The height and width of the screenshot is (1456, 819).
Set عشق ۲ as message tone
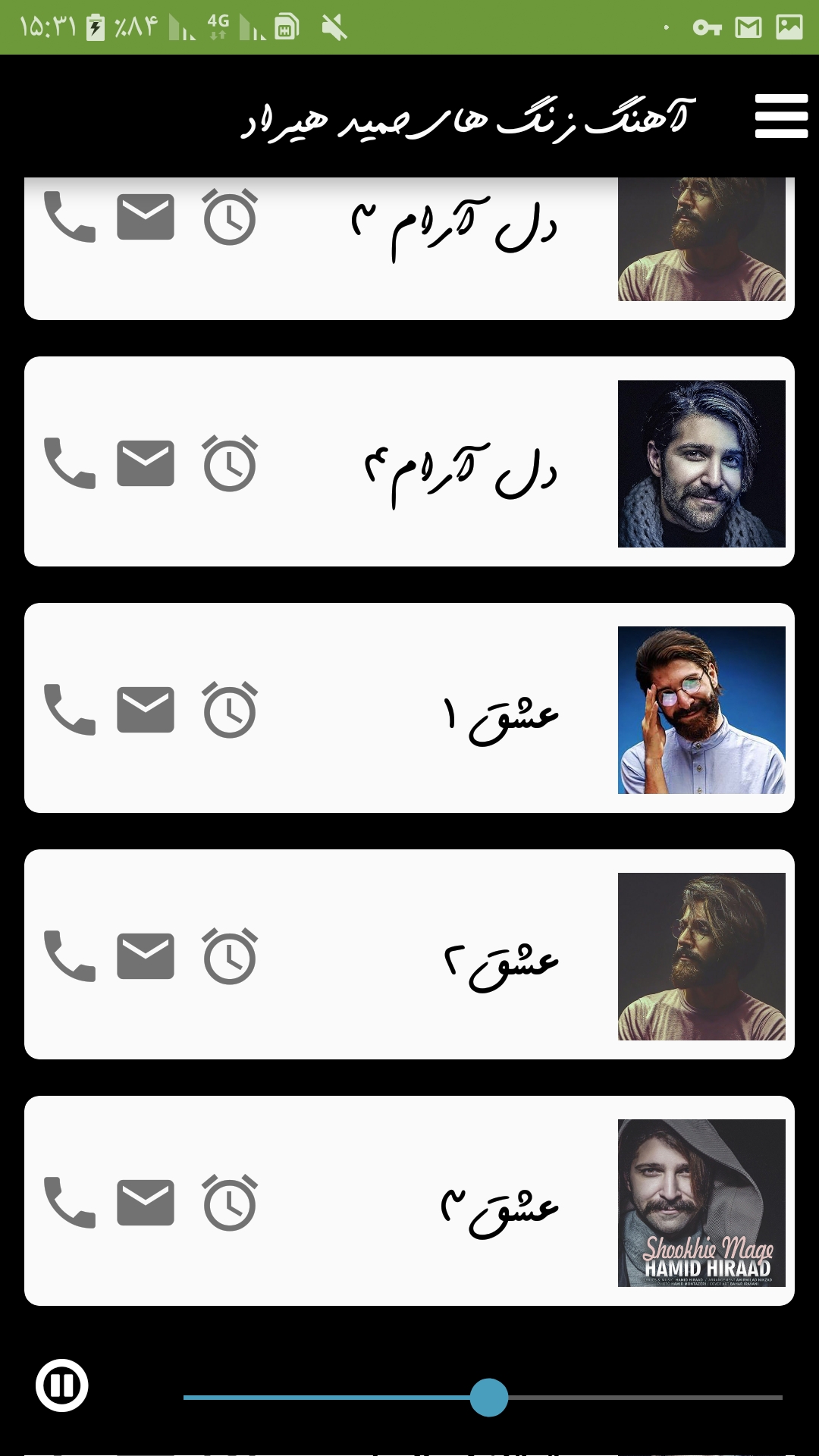point(146,955)
